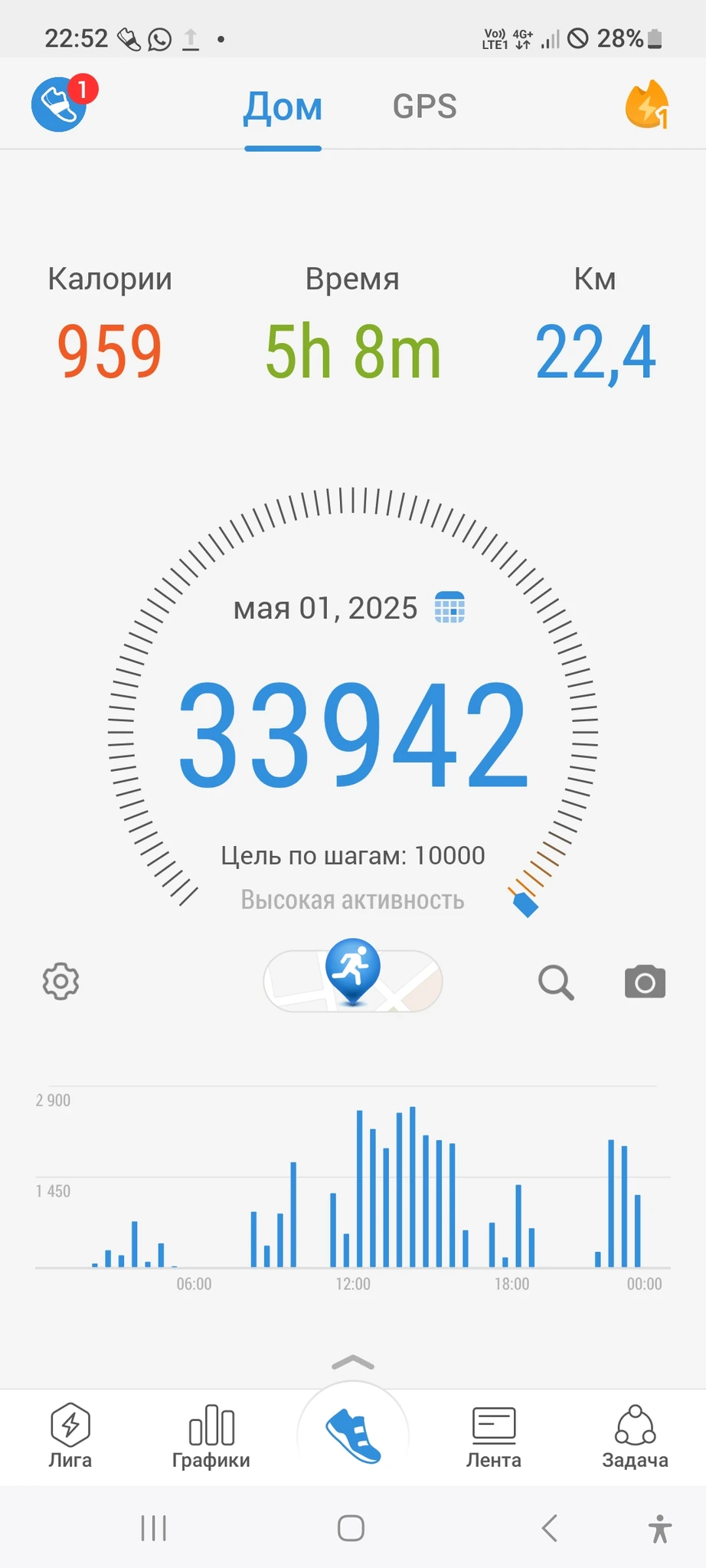Open the settings gear
The width and height of the screenshot is (706, 1568).
[x=60, y=981]
